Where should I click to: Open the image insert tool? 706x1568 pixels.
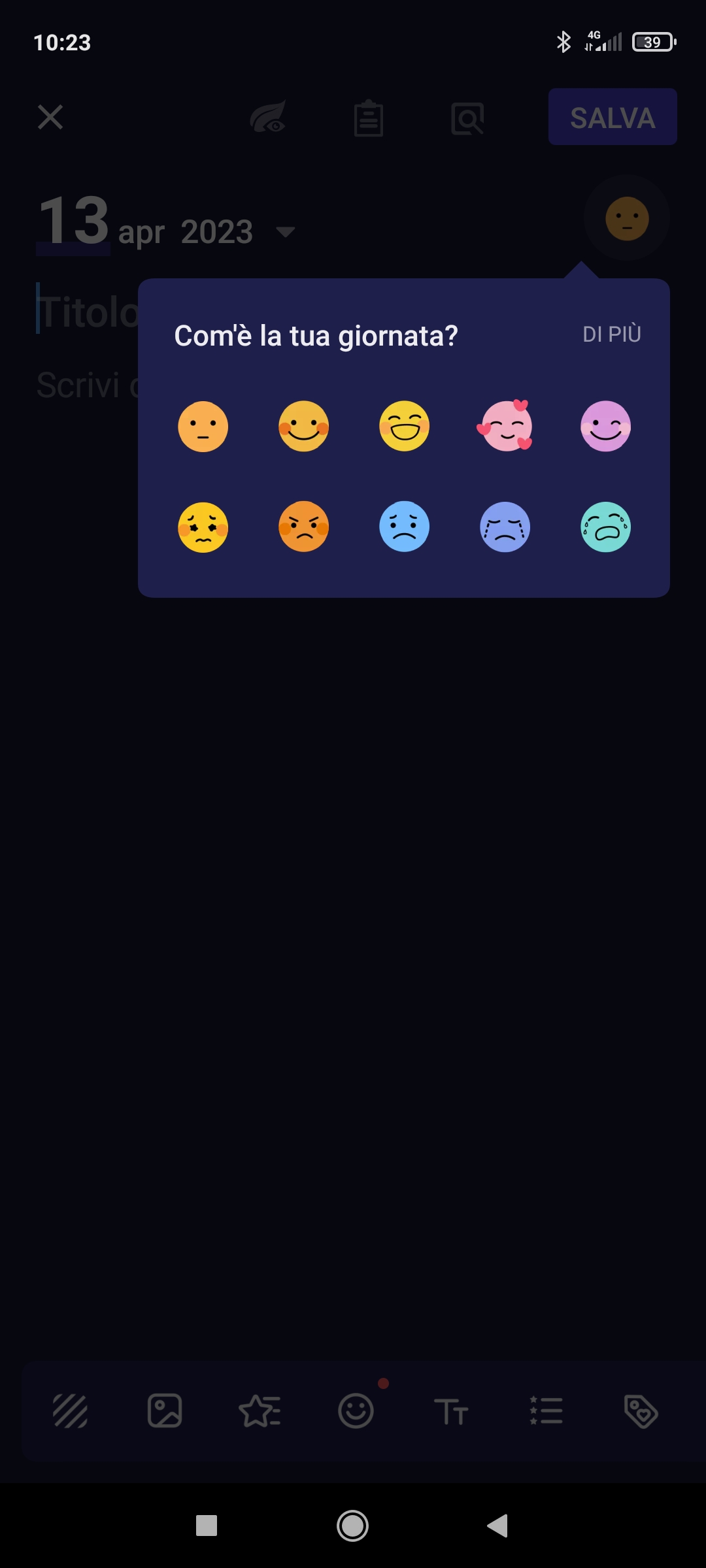pos(165,1411)
